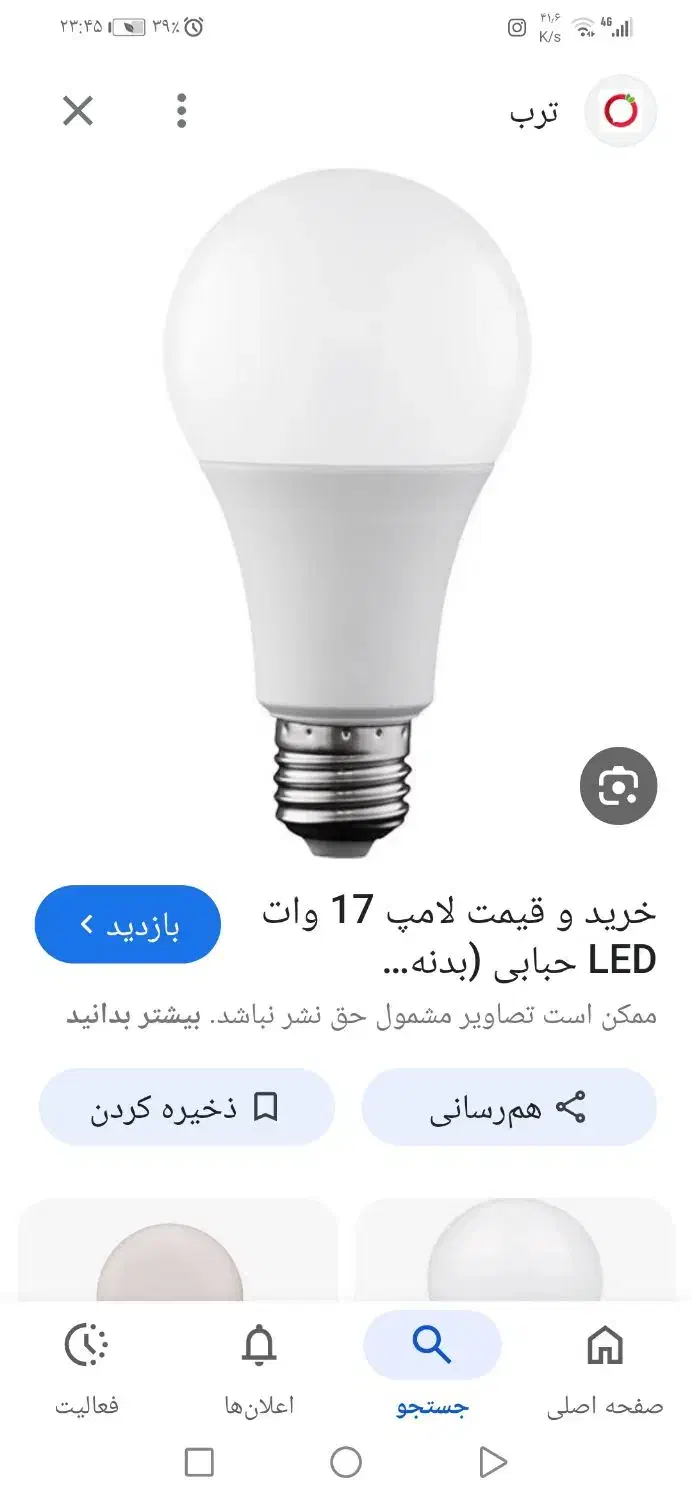Share the image via هم‌رسانی

click(509, 1108)
